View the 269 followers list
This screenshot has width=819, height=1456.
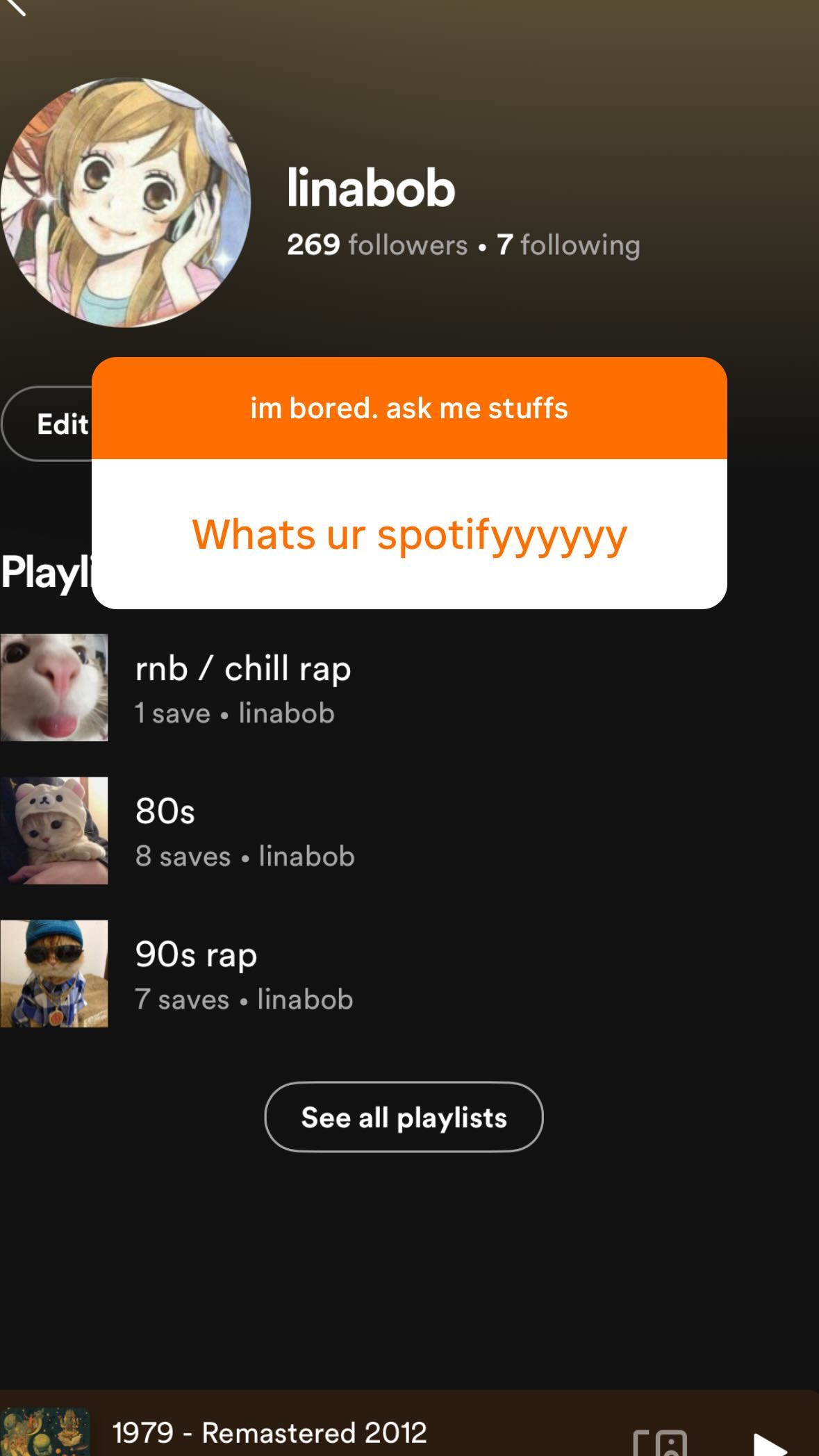[x=377, y=245]
